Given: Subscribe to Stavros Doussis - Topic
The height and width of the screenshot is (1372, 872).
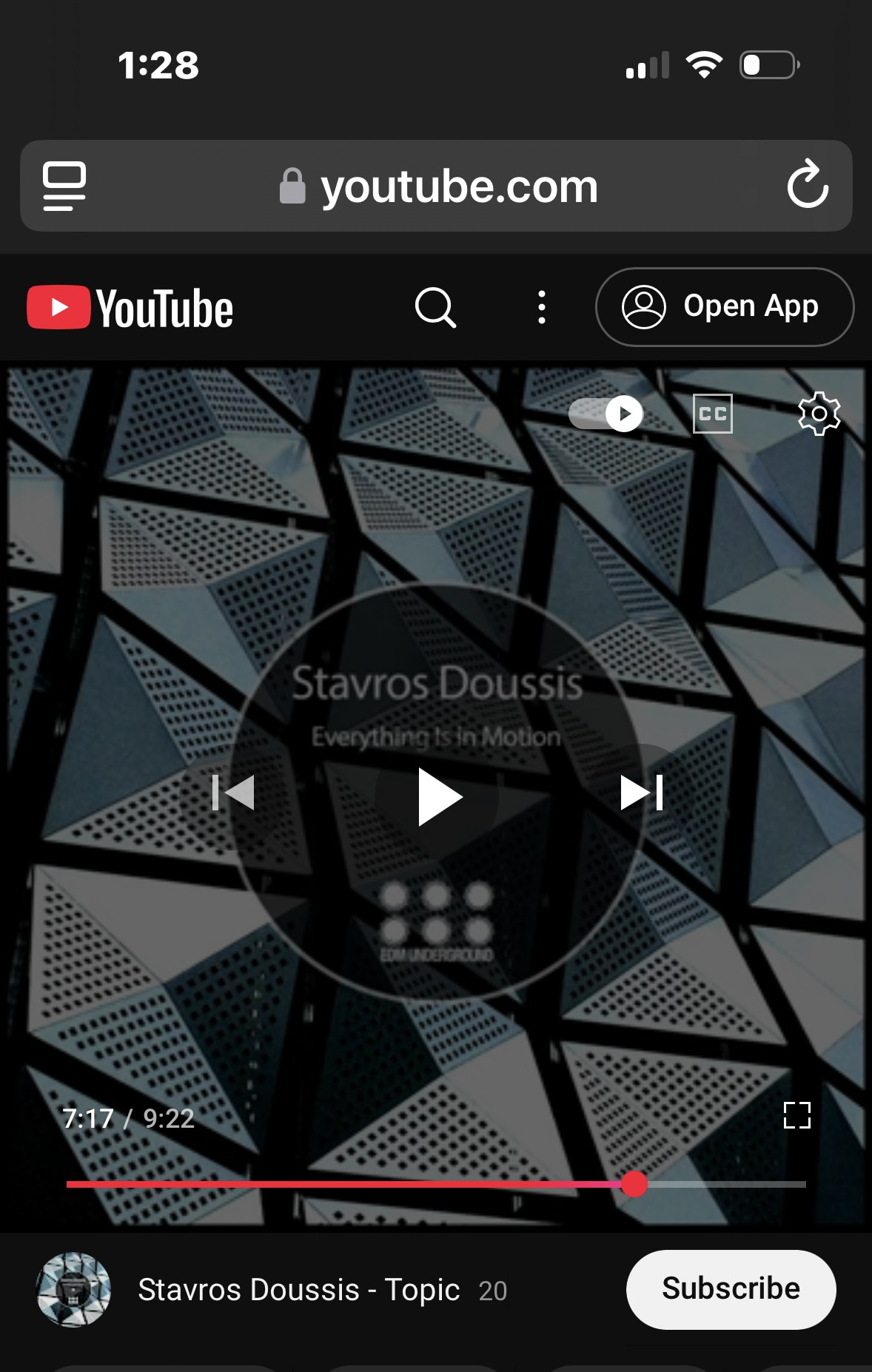Looking at the screenshot, I should click(x=731, y=1289).
